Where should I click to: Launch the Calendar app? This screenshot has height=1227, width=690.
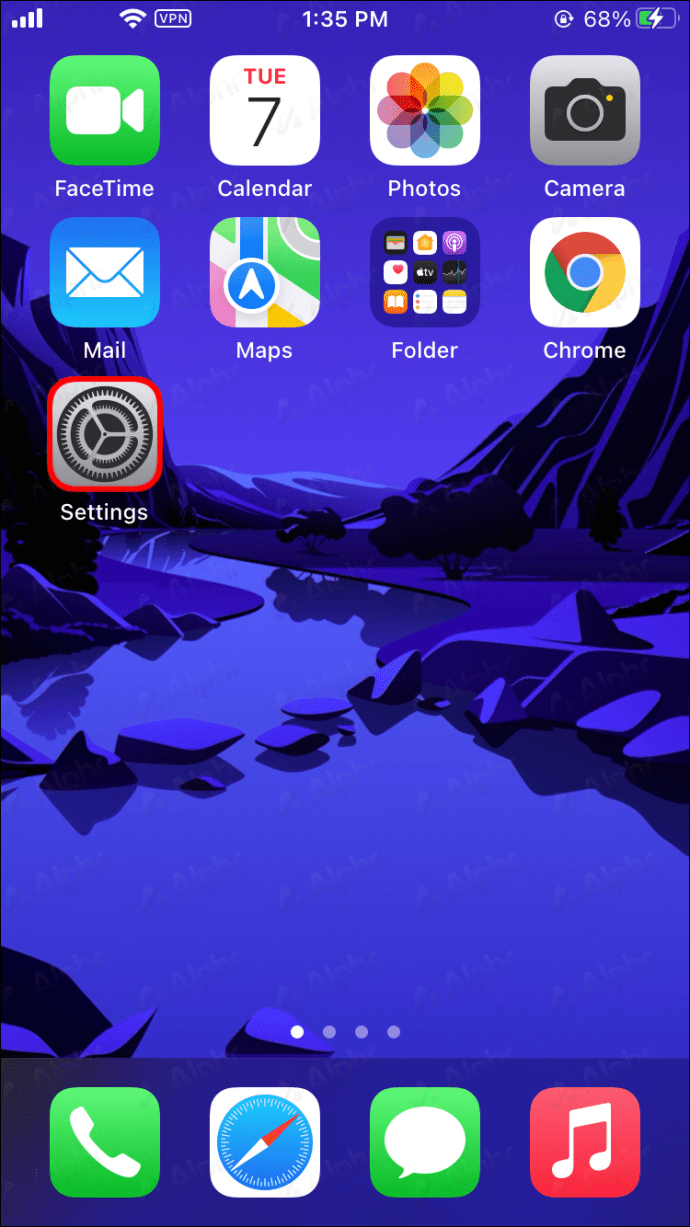click(x=265, y=110)
